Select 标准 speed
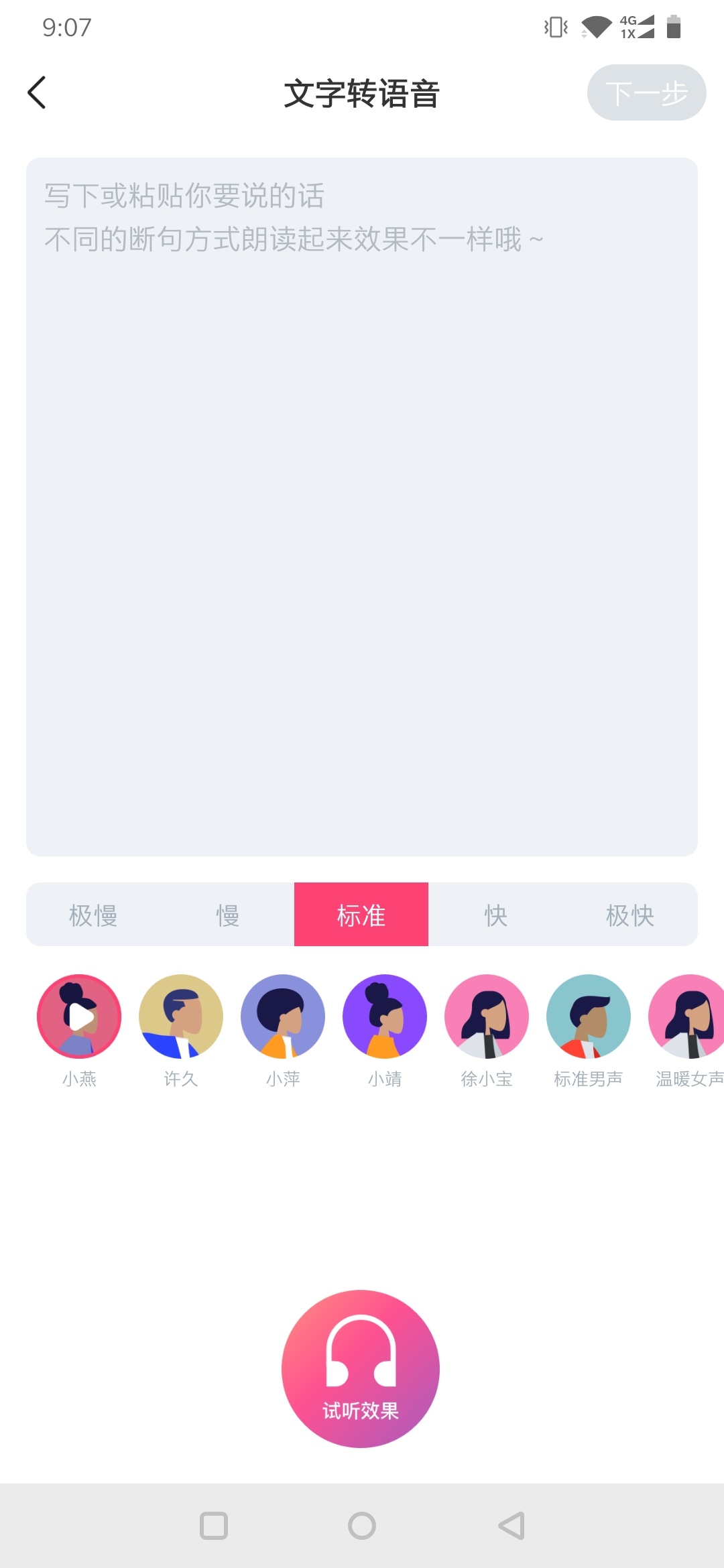This screenshot has width=724, height=1568. (361, 915)
